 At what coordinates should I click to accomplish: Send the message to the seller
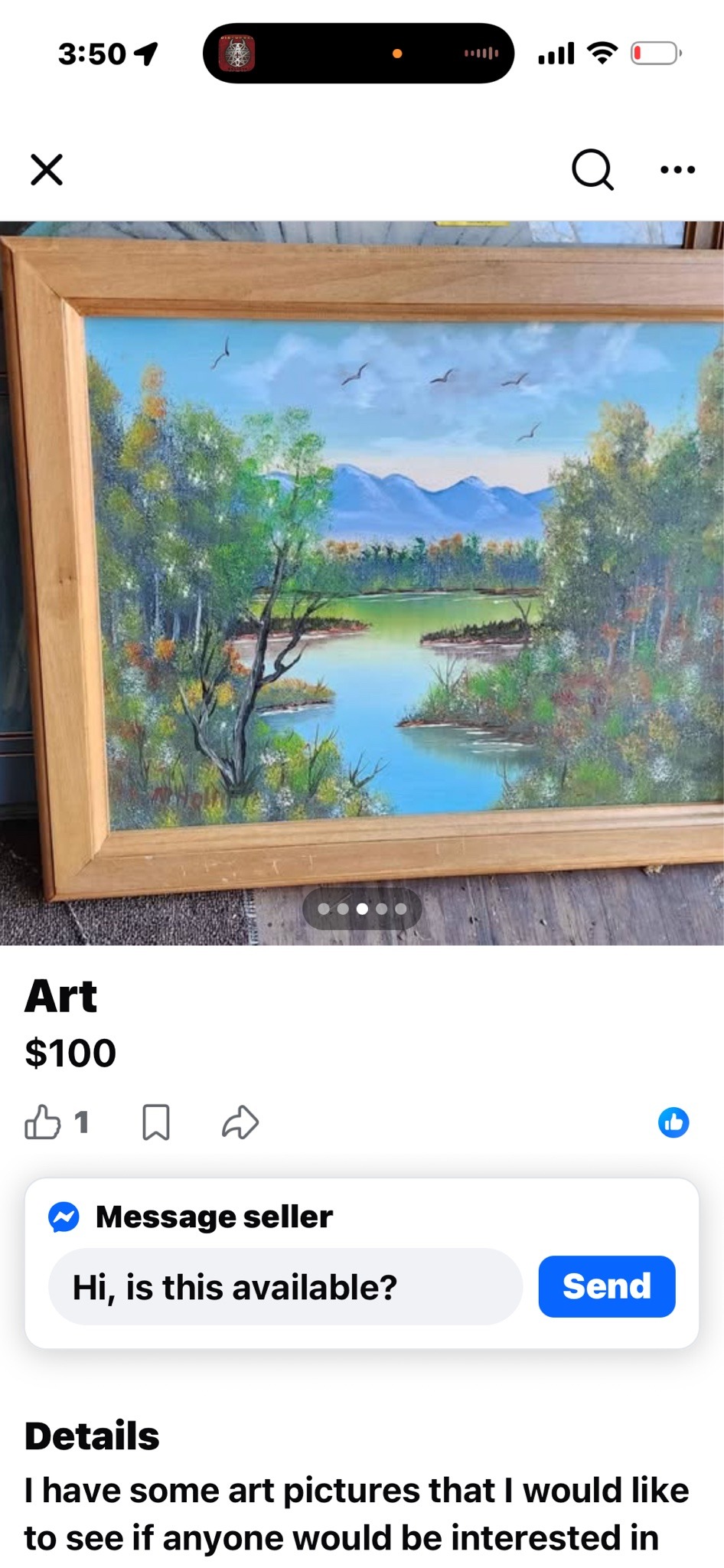pos(606,1286)
